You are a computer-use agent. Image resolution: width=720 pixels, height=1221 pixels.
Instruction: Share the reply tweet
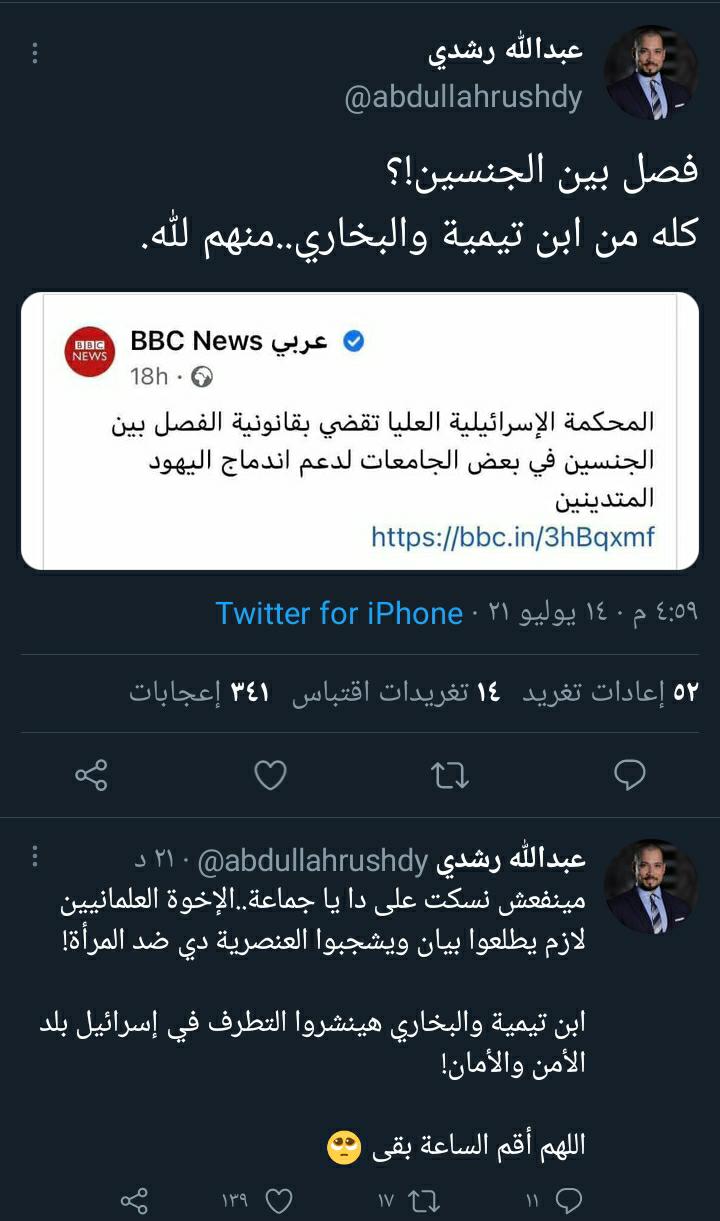(x=134, y=1199)
